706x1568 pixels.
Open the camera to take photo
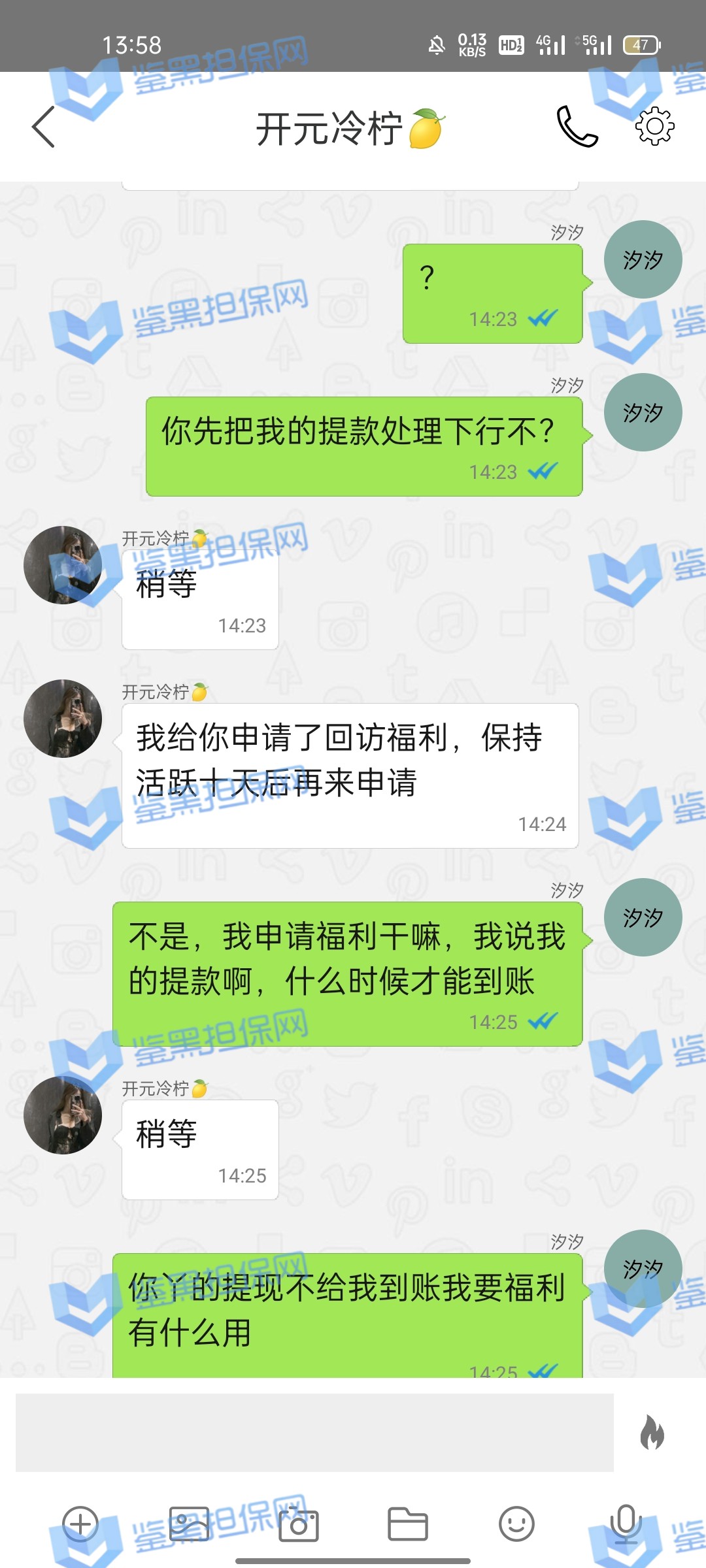click(x=299, y=1524)
